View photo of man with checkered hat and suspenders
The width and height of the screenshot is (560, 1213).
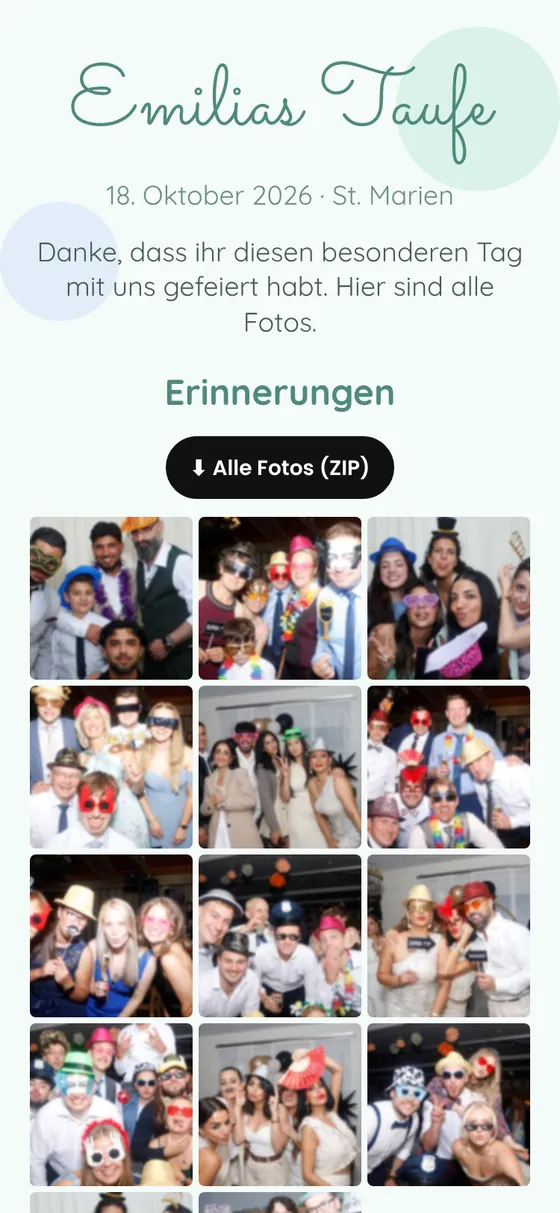pos(448,1104)
